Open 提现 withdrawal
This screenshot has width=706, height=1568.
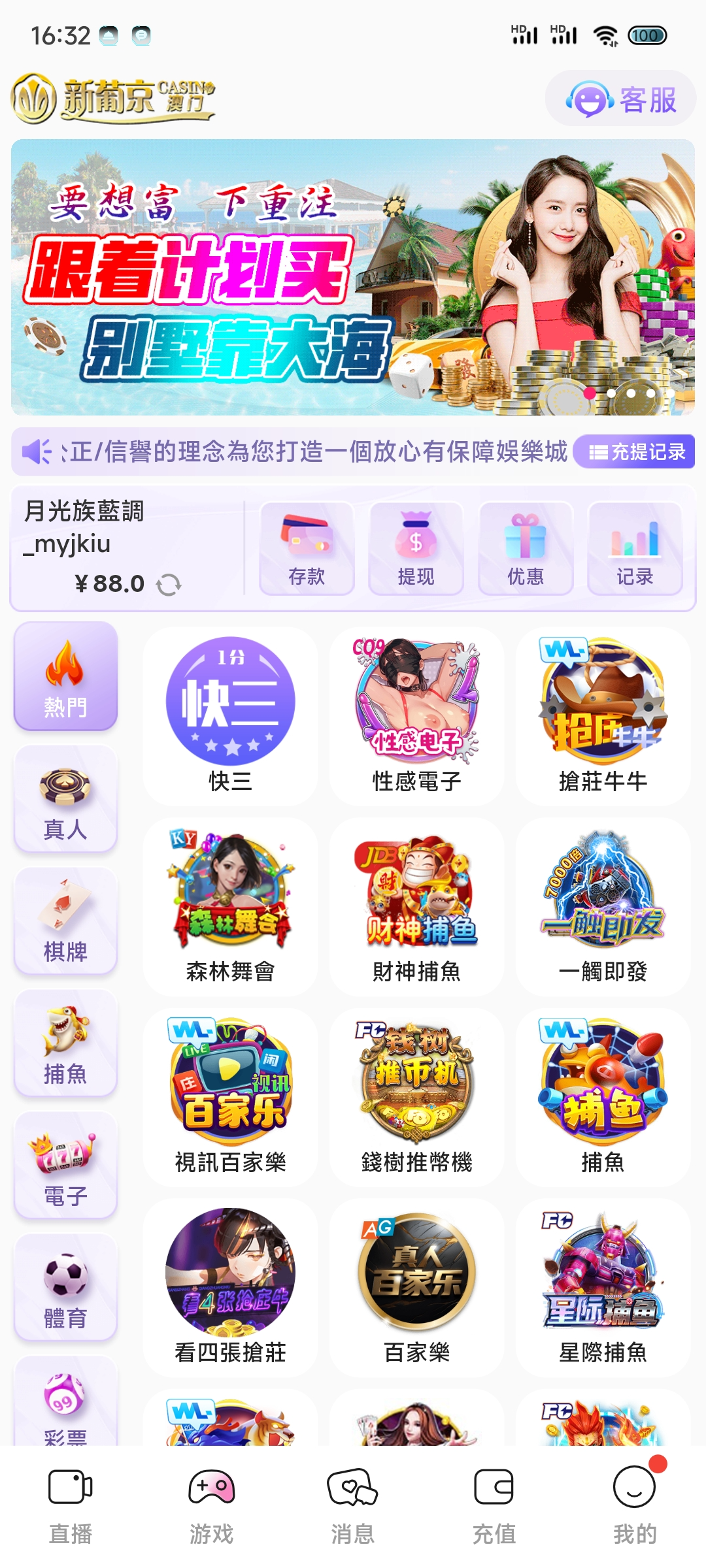(x=416, y=549)
